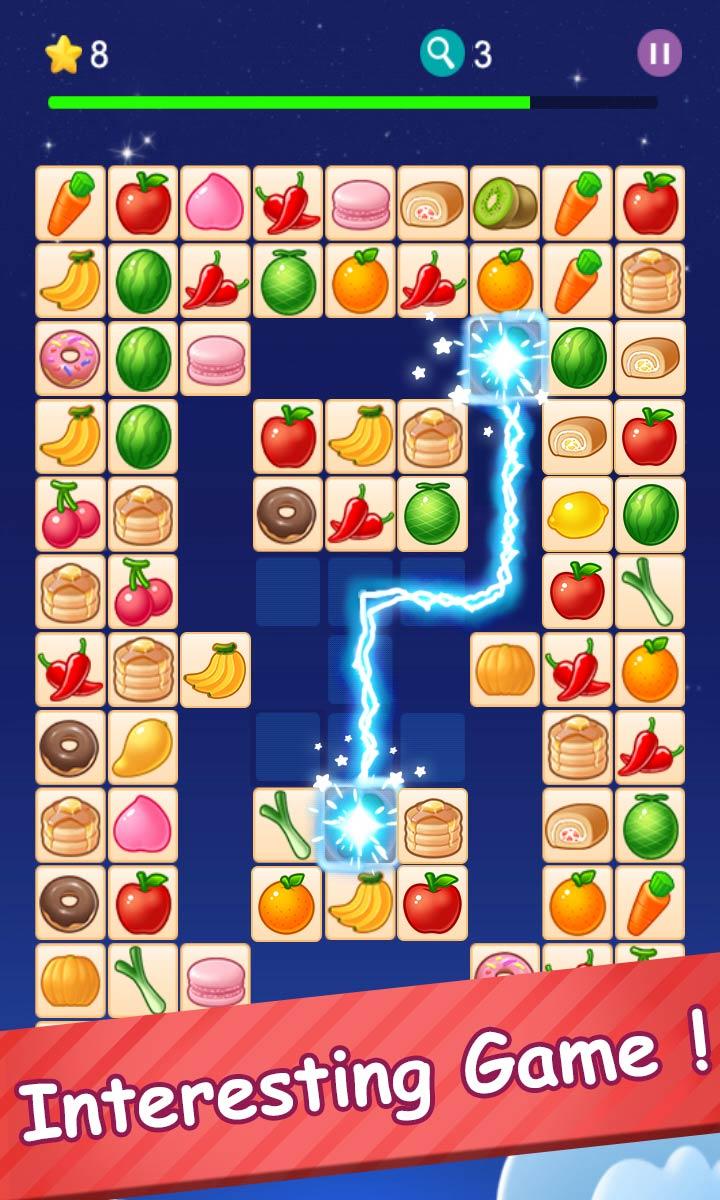Select the kiwi tile
720x1200 pixels.
[x=505, y=203]
